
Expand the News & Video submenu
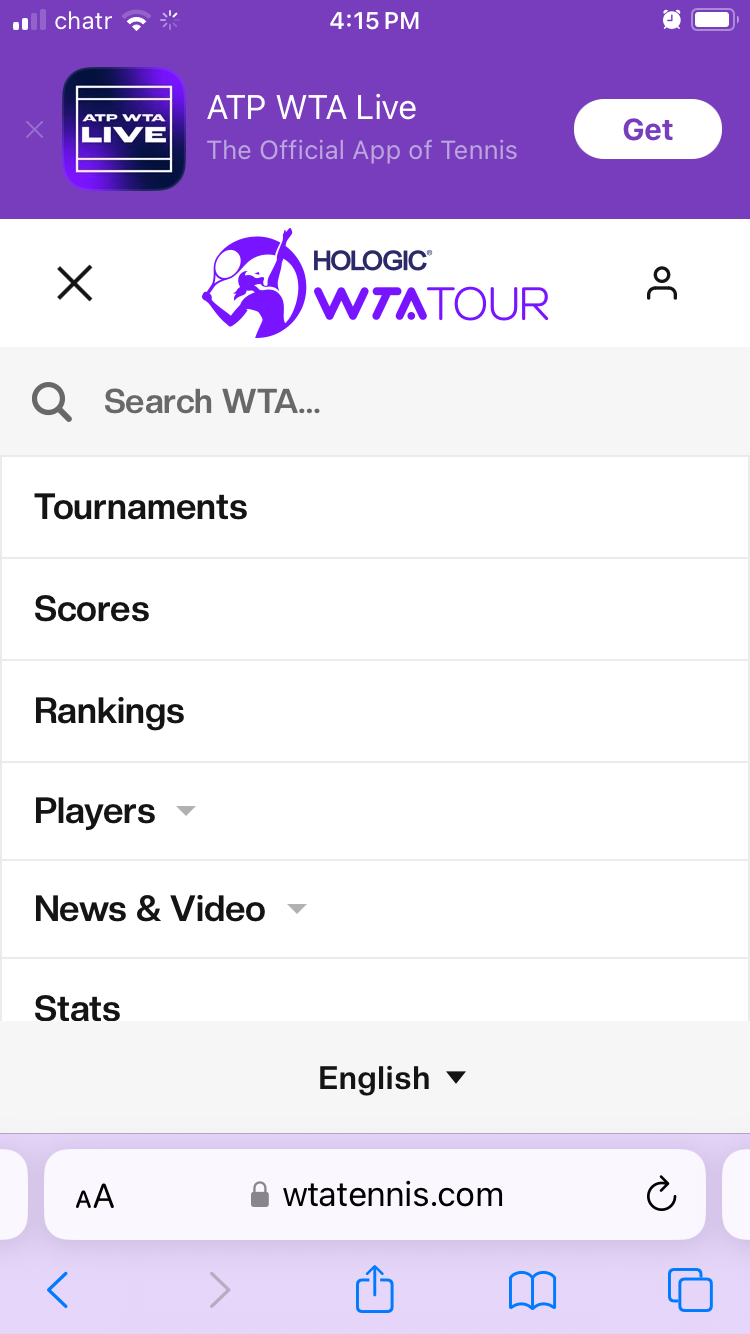click(296, 909)
